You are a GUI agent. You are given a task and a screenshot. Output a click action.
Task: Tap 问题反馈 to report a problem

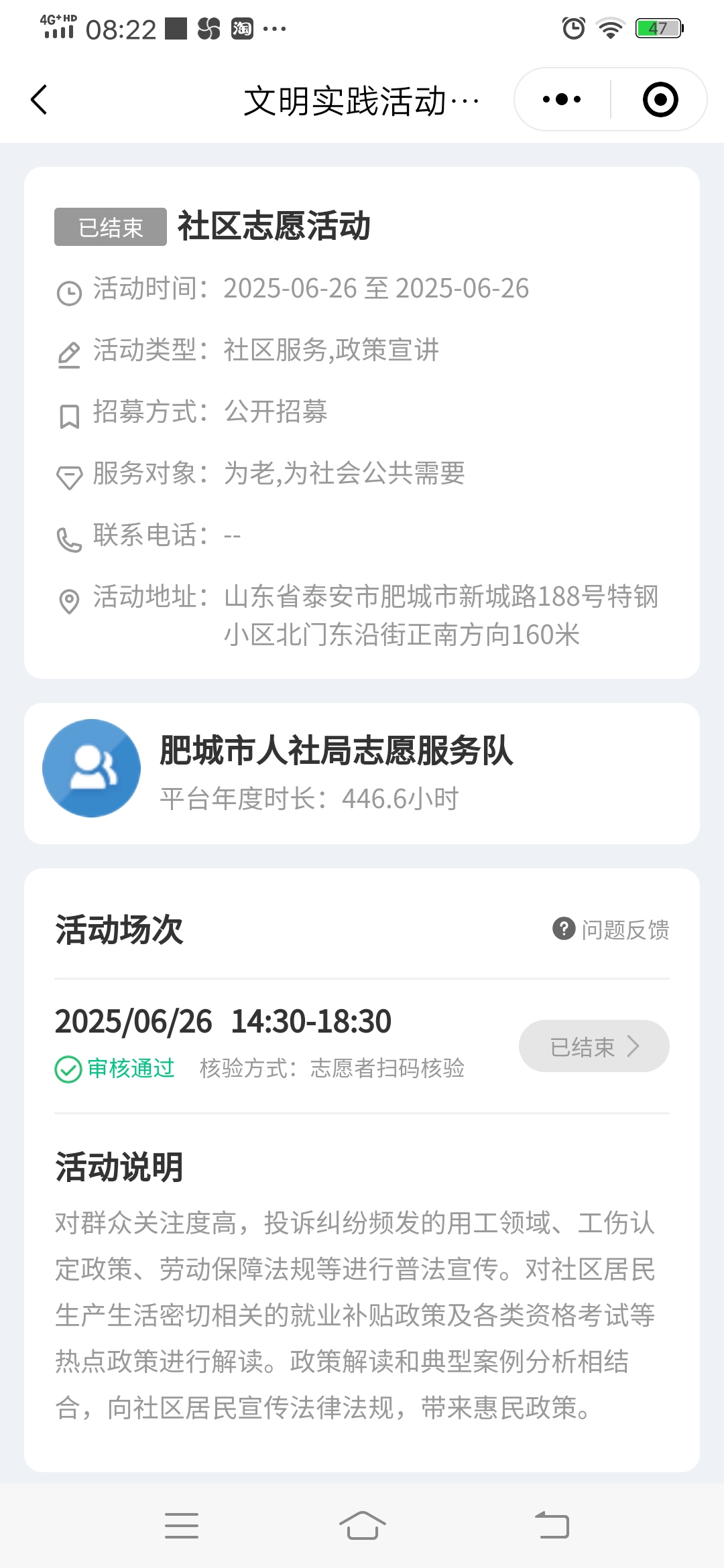click(x=611, y=929)
